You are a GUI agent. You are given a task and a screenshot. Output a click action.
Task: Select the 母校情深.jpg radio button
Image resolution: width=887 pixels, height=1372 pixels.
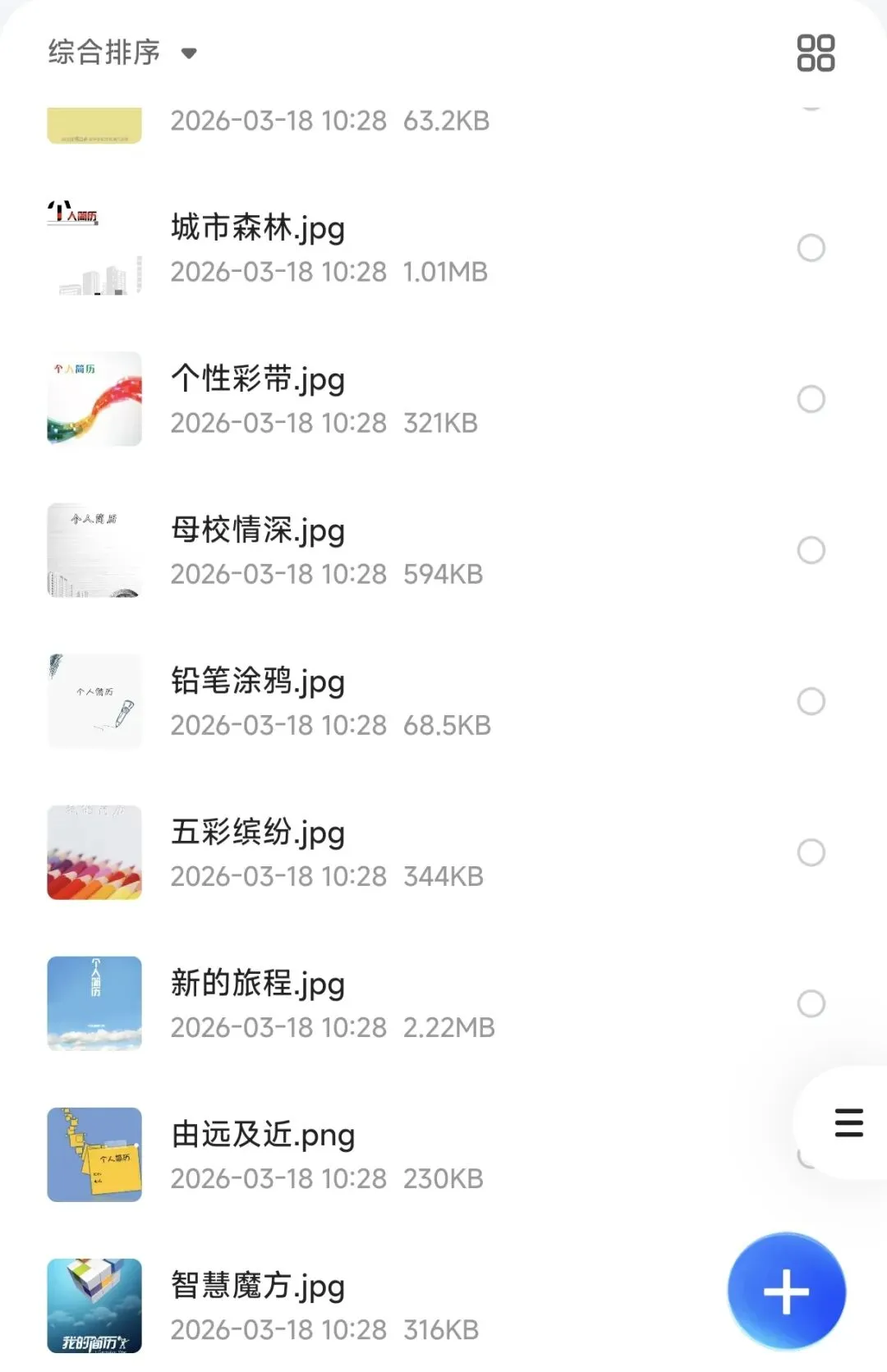point(811,550)
